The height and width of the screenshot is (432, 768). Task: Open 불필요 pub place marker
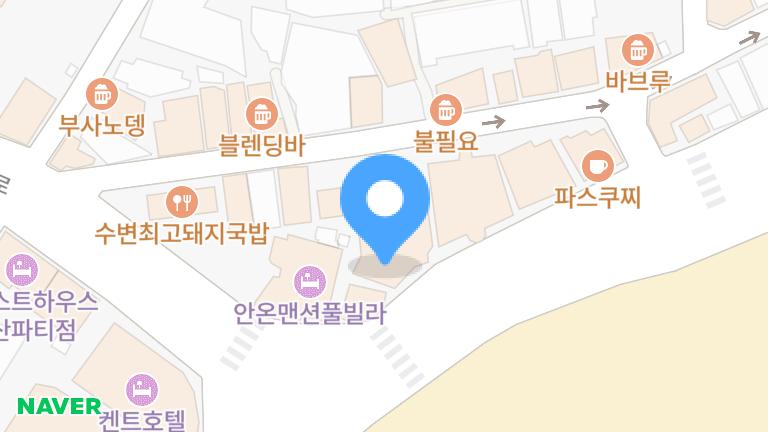click(x=446, y=108)
